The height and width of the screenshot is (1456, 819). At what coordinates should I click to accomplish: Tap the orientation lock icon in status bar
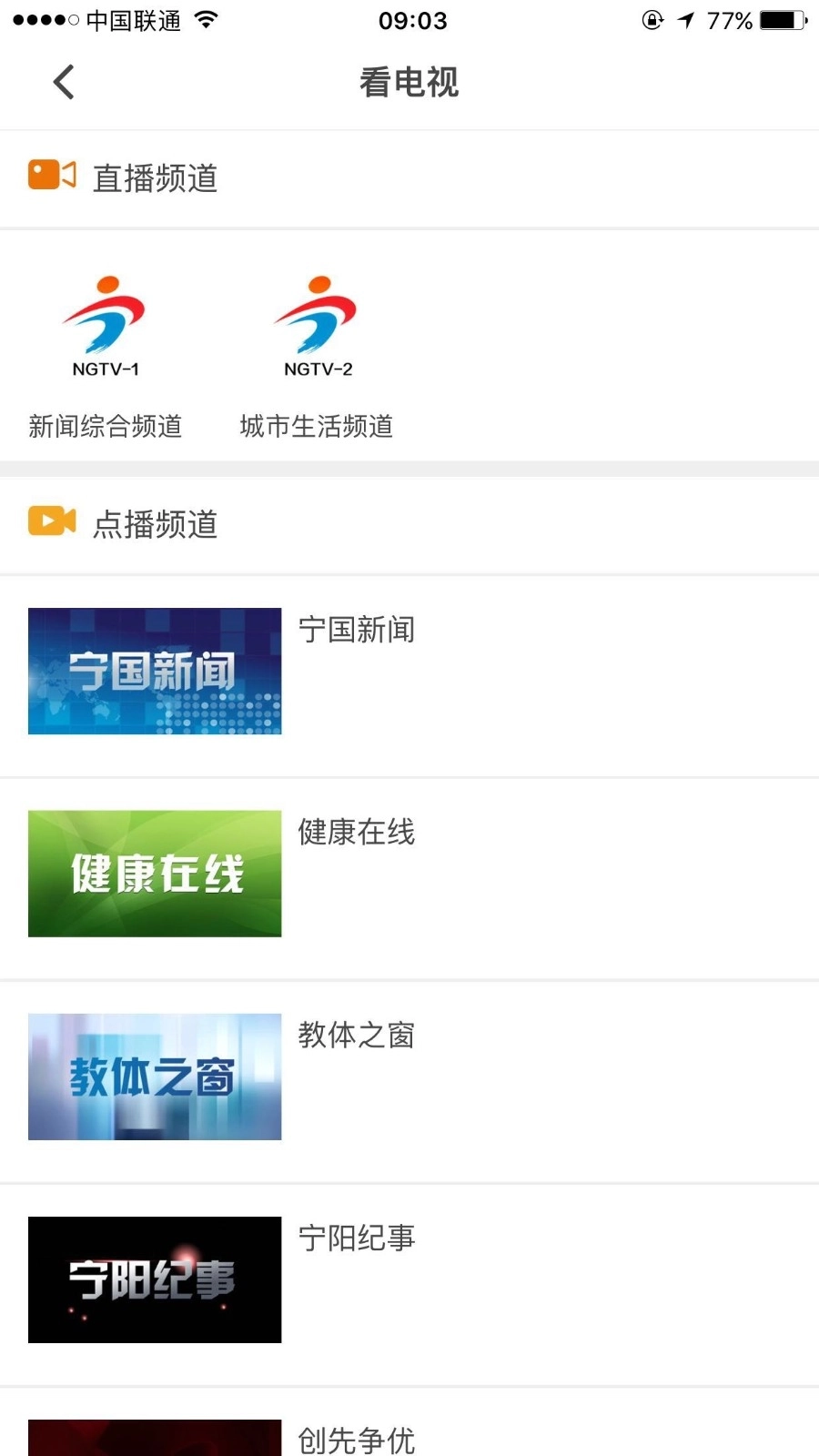tap(652, 20)
